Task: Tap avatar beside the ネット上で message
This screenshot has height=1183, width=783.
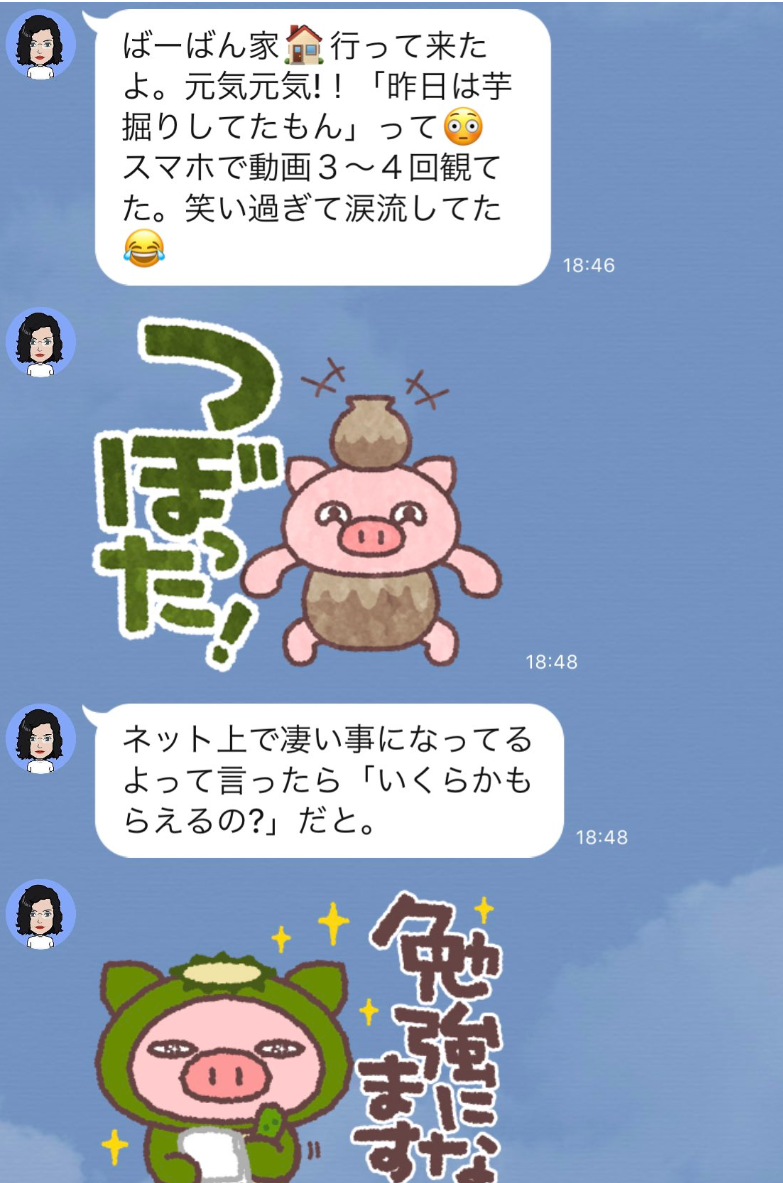Action: [41, 739]
